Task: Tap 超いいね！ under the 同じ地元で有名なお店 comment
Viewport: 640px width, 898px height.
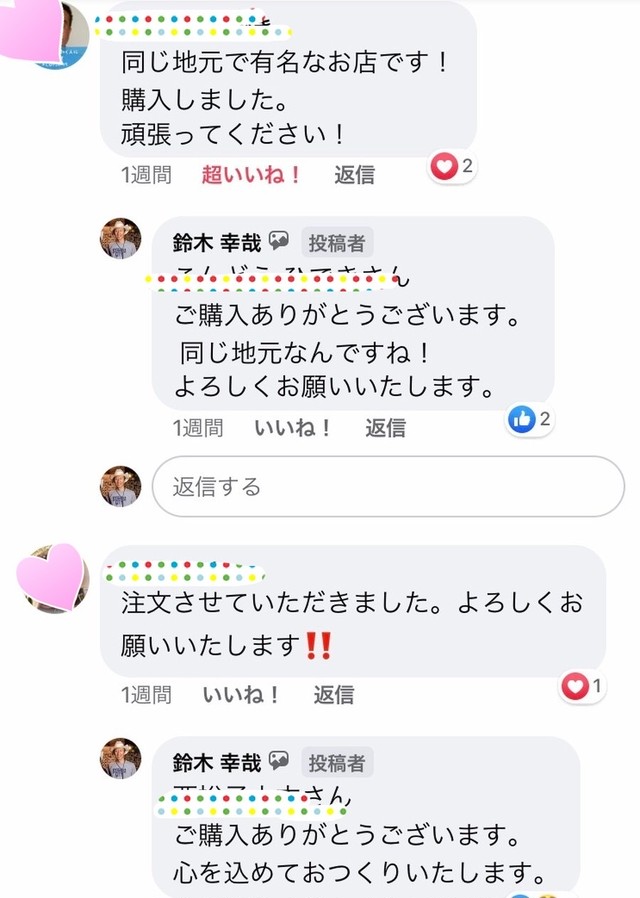Action: click(x=252, y=175)
